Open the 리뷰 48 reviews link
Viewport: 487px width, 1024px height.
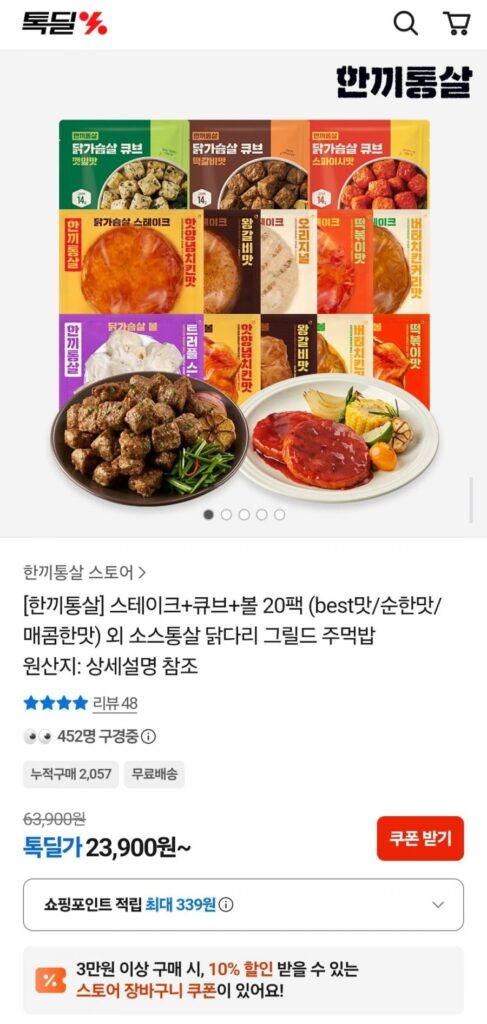click(115, 703)
